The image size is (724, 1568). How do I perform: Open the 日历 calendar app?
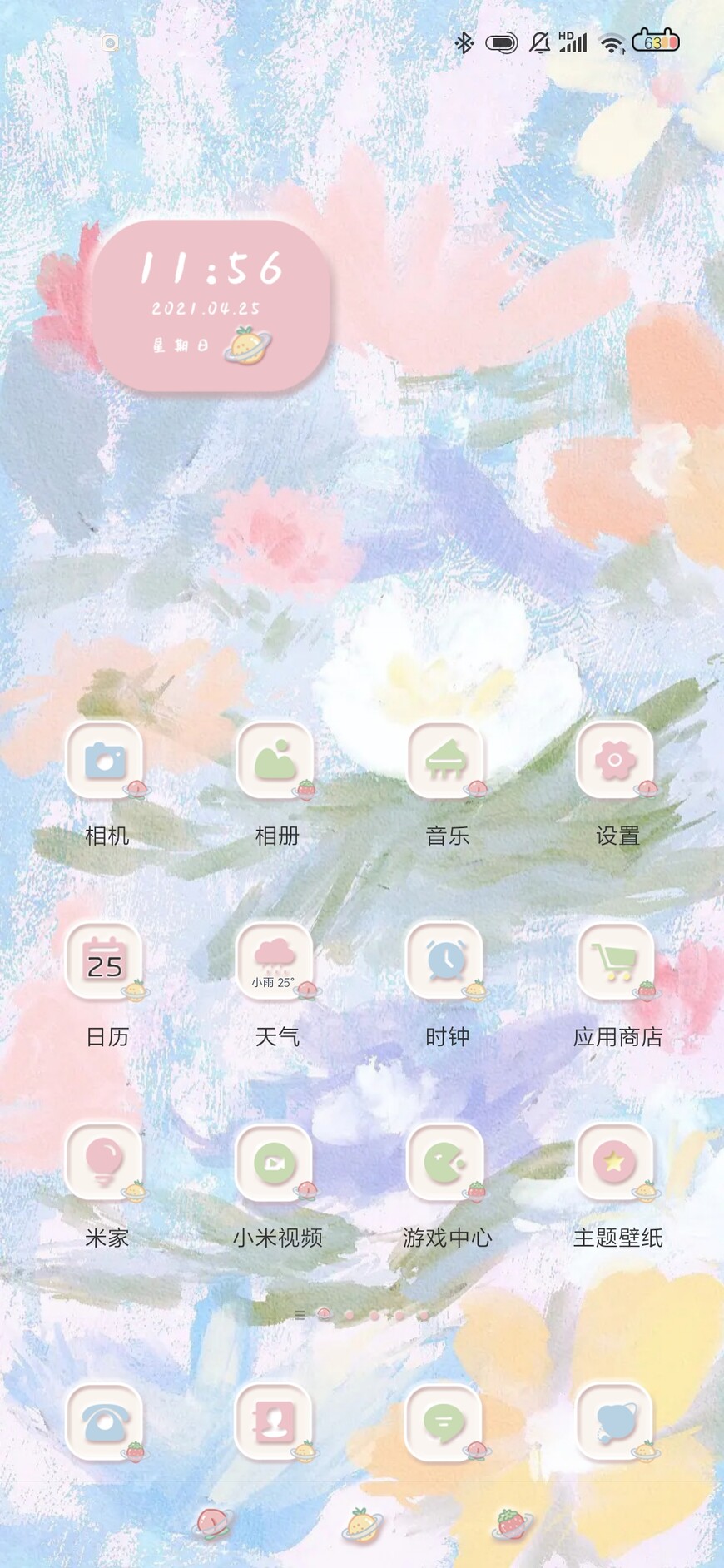coord(106,961)
